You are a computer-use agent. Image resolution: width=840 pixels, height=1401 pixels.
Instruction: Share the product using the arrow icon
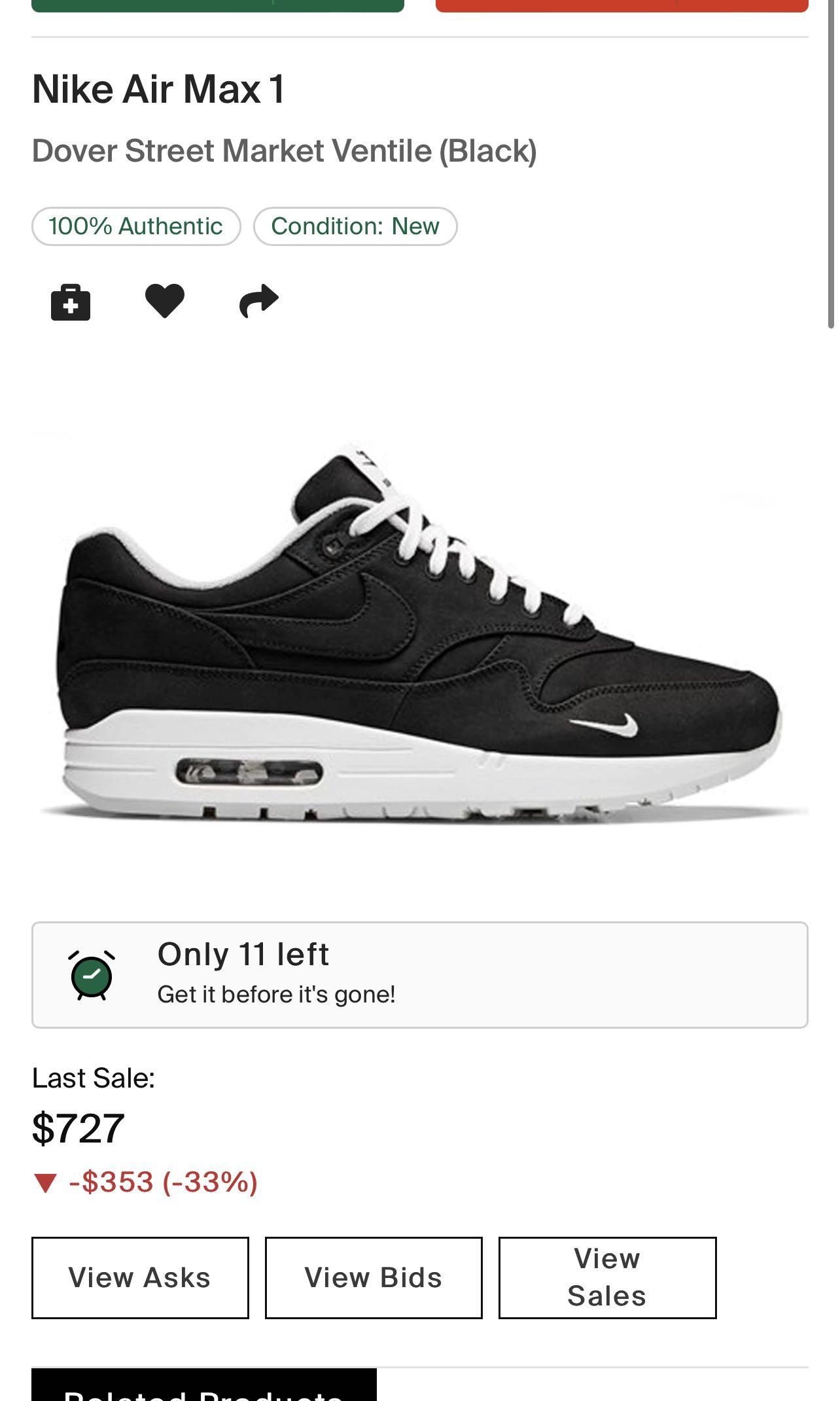258,301
